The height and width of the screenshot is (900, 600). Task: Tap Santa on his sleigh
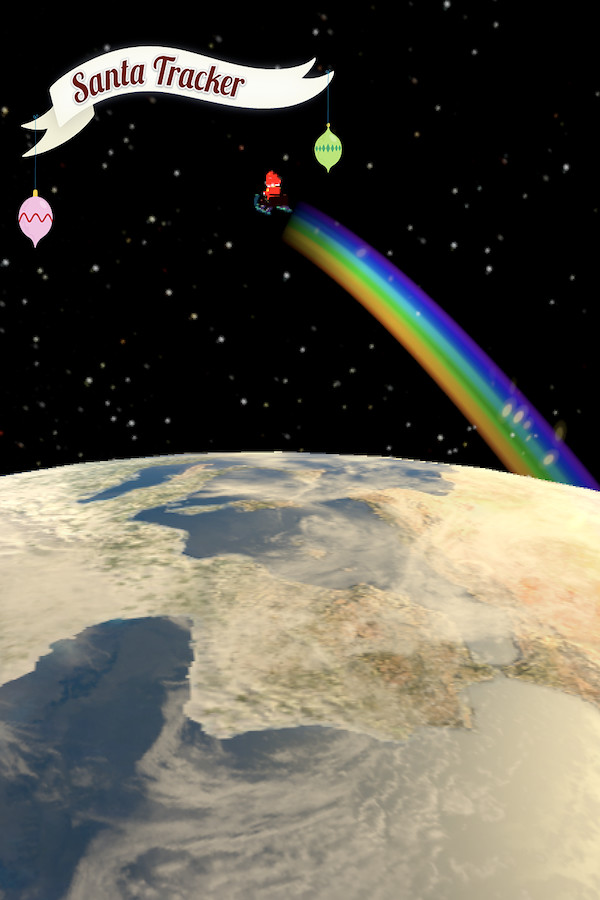(273, 192)
